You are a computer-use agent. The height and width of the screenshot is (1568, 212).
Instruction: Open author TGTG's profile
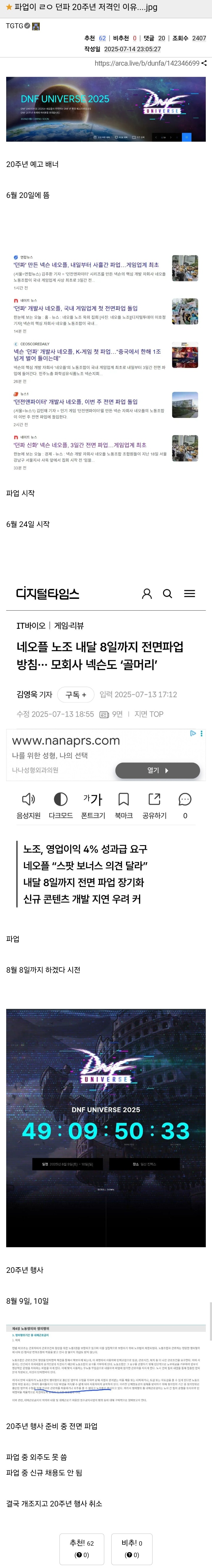15,26
